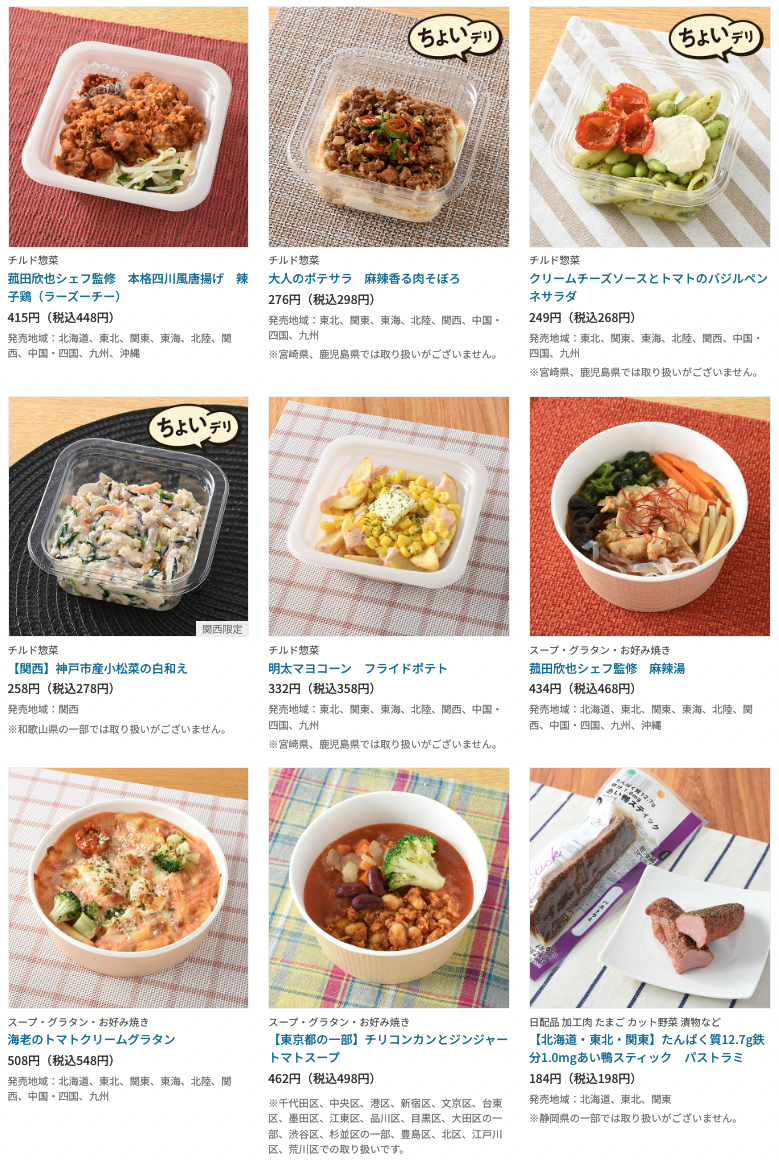Open 【関西】神戸市産小松菜の白和え link

[x=98, y=668]
